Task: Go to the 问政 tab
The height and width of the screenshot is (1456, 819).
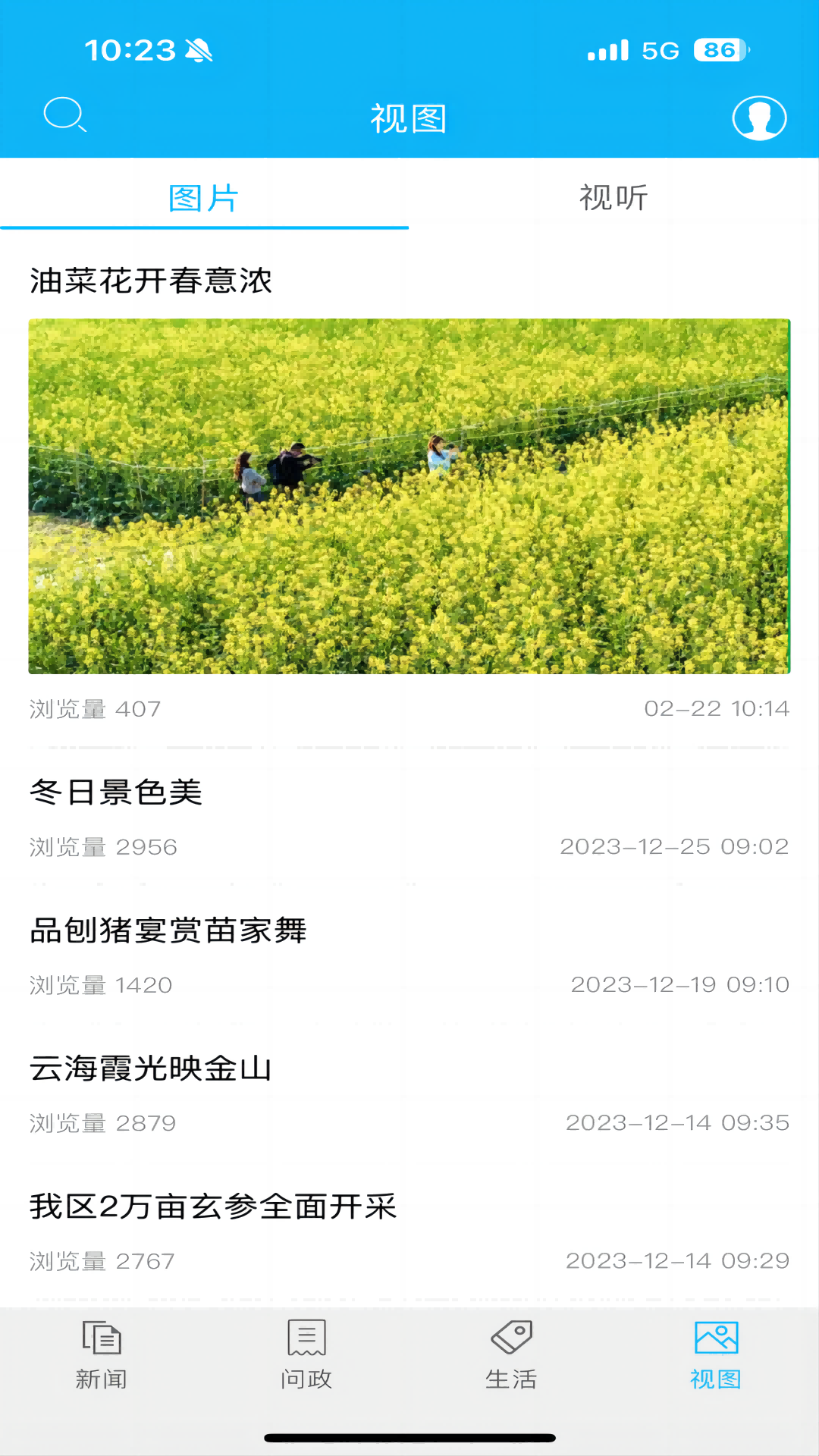Action: (x=306, y=1355)
